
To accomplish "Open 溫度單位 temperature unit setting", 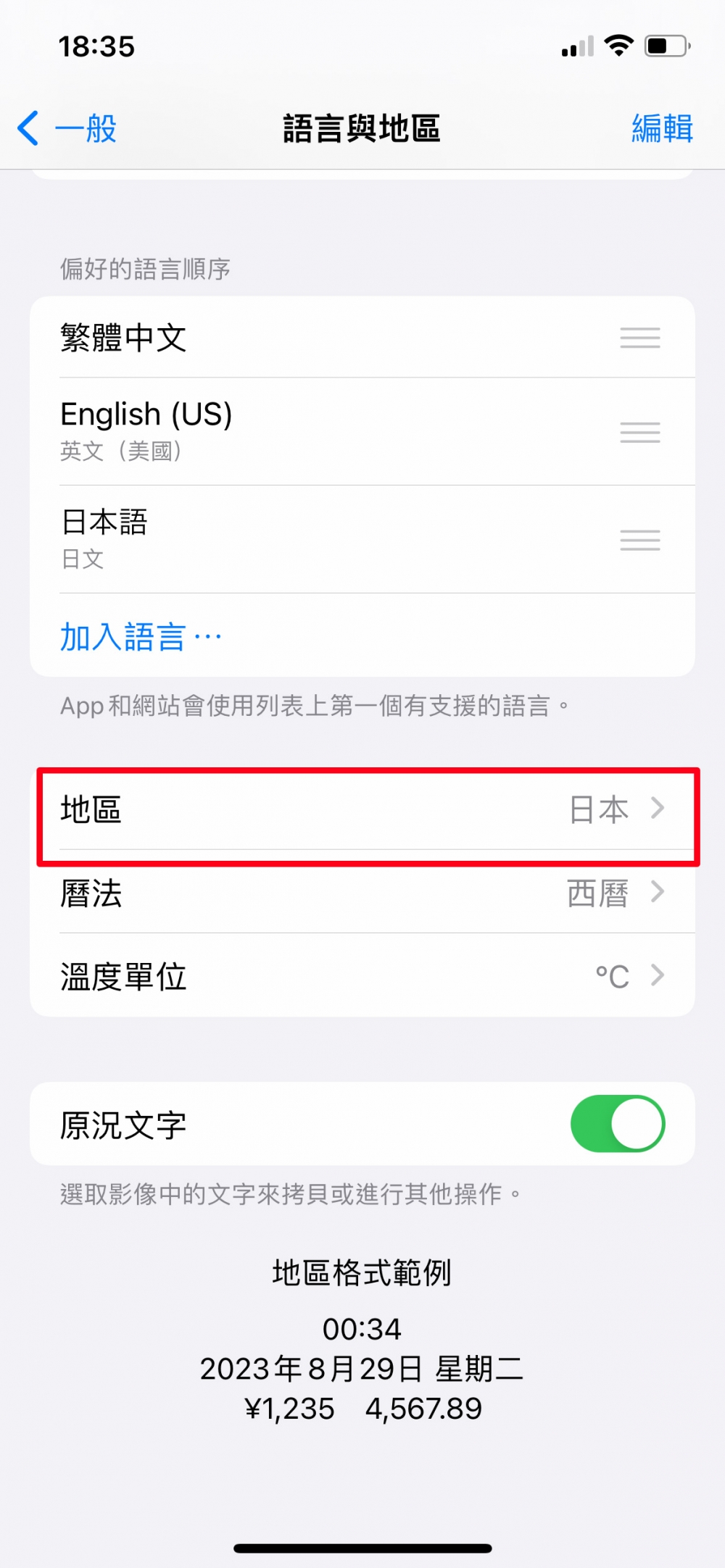I will (362, 976).
